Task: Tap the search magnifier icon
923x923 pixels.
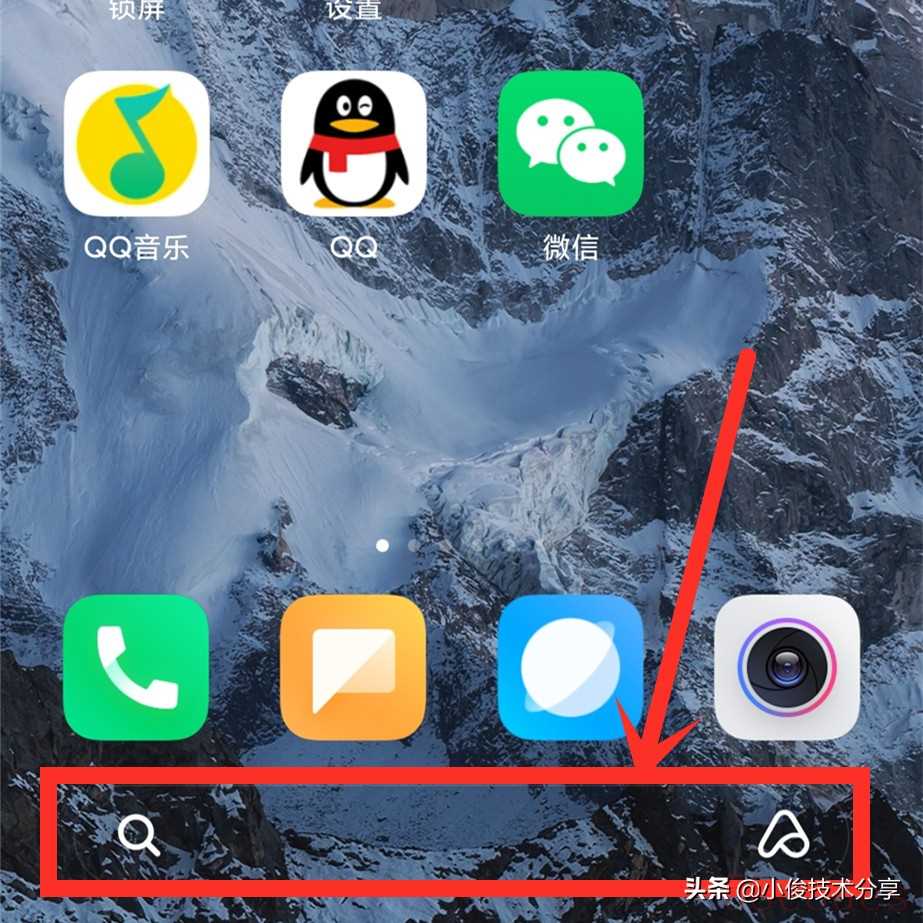Action: point(139,835)
